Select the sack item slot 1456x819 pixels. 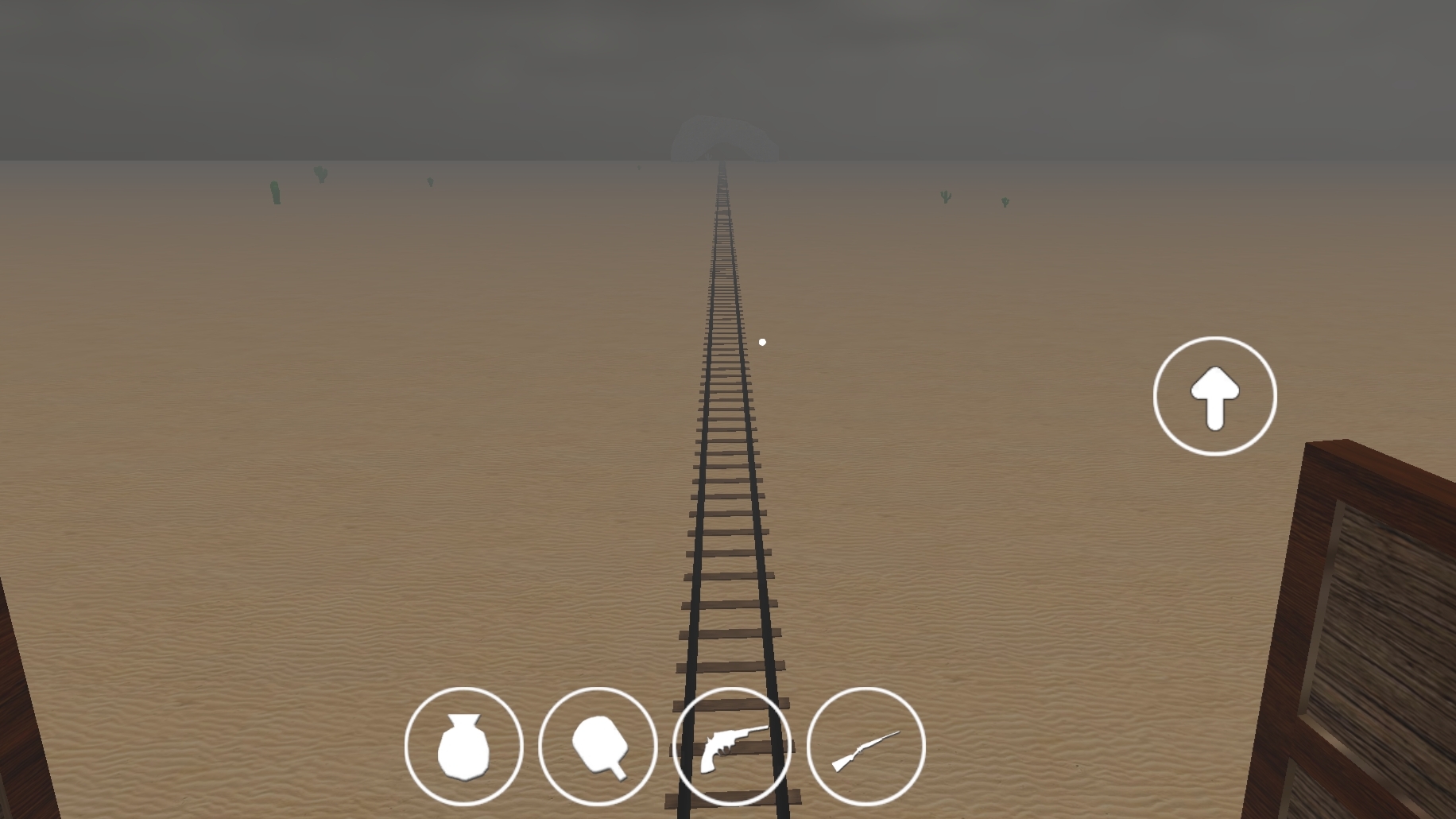463,746
